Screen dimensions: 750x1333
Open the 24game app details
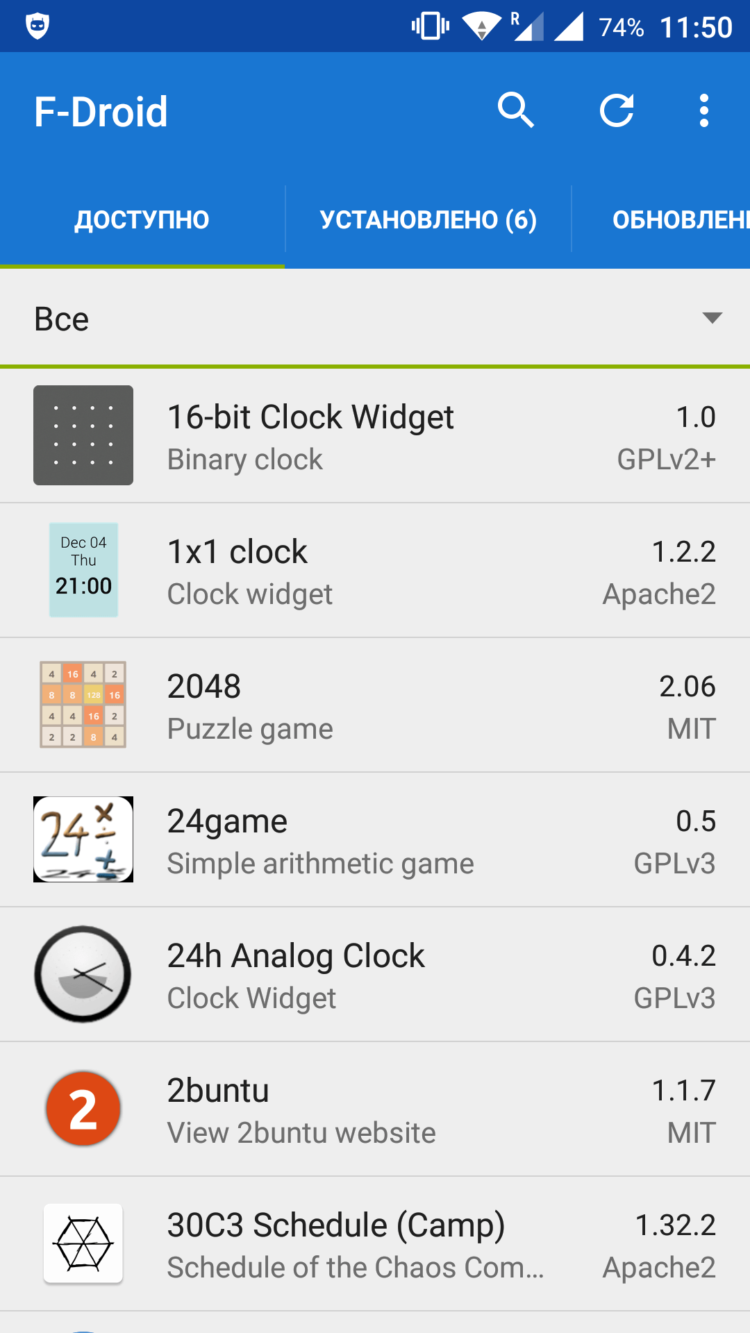pyautogui.click(x=375, y=839)
